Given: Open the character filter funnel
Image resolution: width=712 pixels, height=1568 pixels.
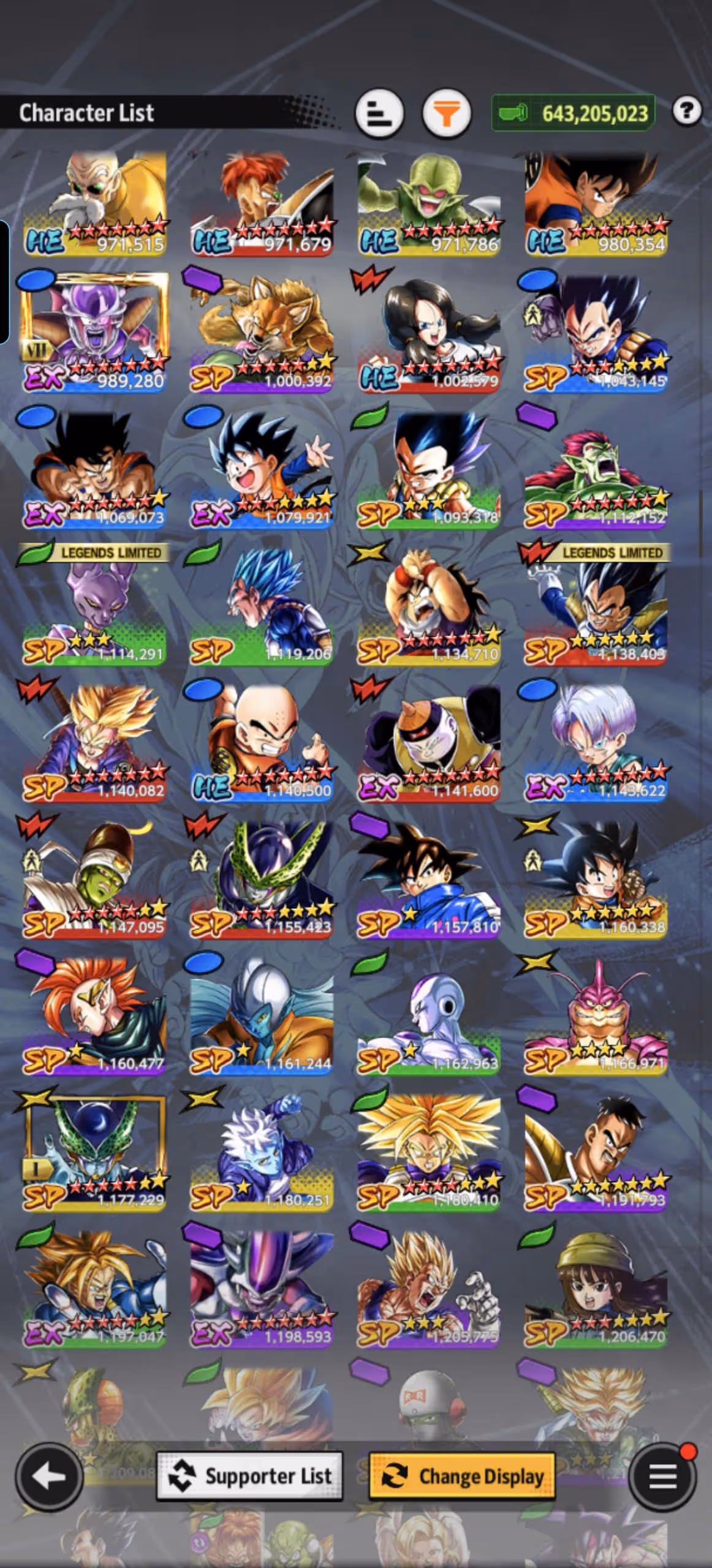Looking at the screenshot, I should pyautogui.click(x=447, y=113).
